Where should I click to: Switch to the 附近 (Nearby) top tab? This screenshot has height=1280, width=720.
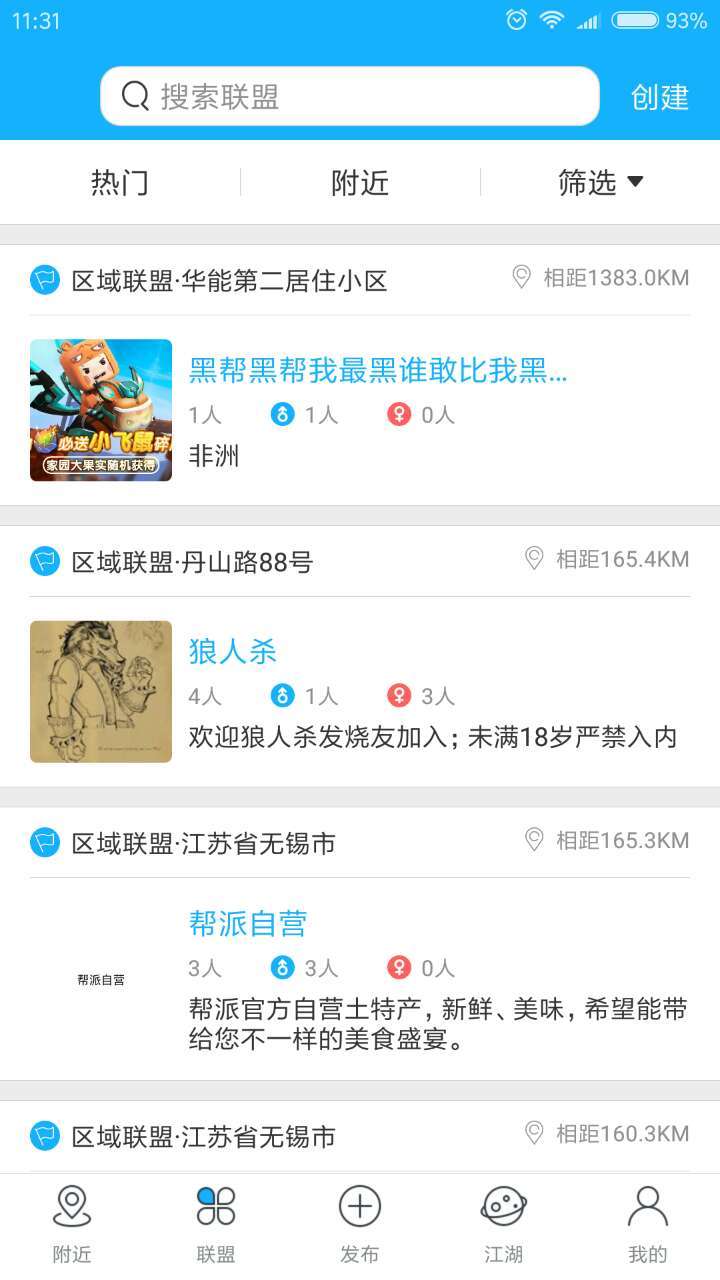tap(359, 181)
